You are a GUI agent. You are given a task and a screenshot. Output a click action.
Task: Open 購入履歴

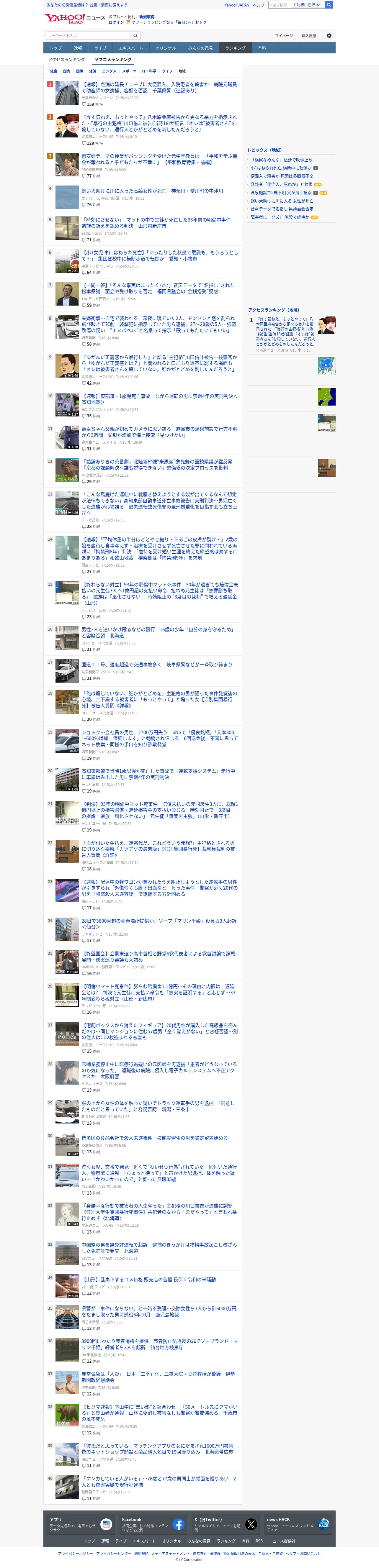click(309, 35)
